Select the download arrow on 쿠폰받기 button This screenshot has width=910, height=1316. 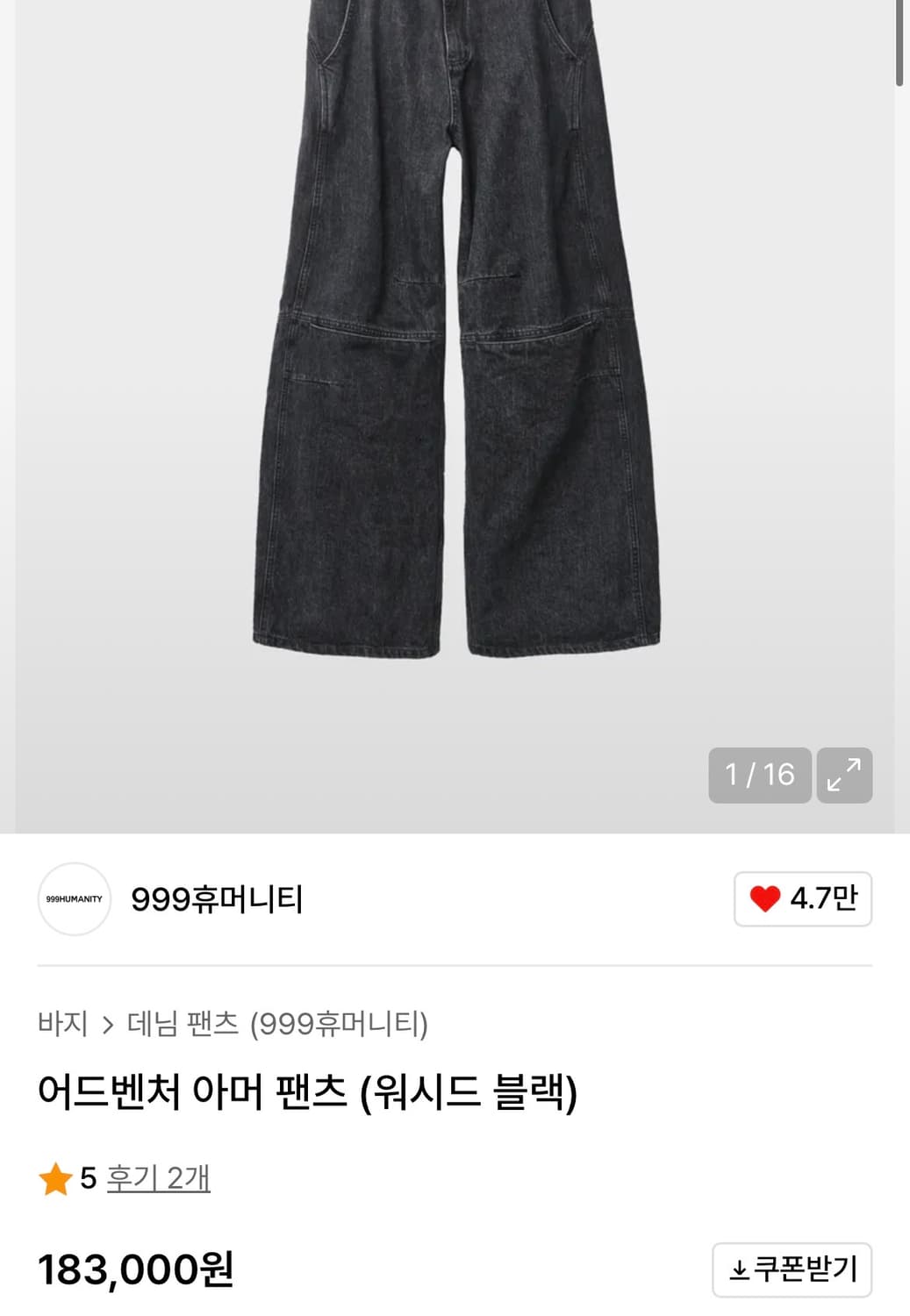[x=740, y=1271]
